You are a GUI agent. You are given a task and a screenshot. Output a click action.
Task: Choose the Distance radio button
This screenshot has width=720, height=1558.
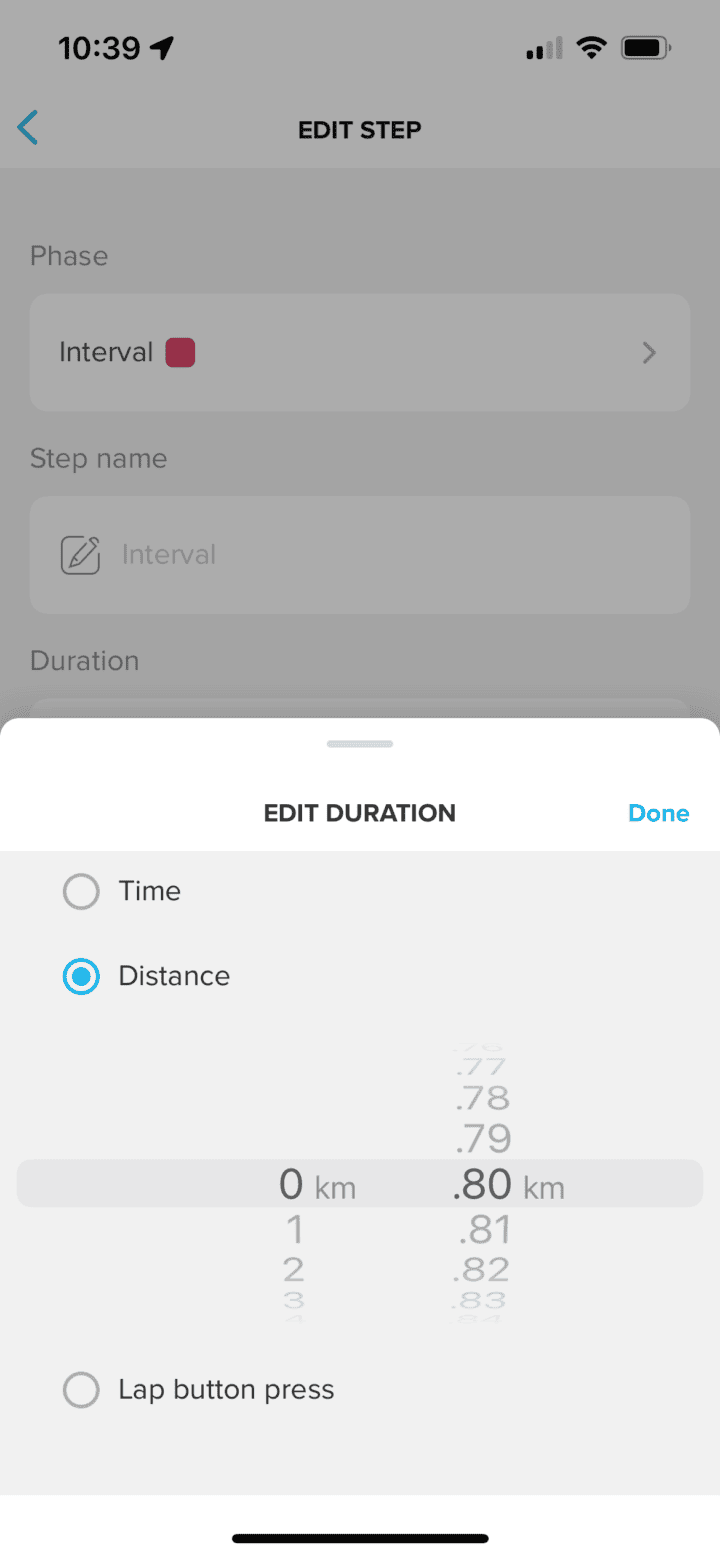point(82,976)
